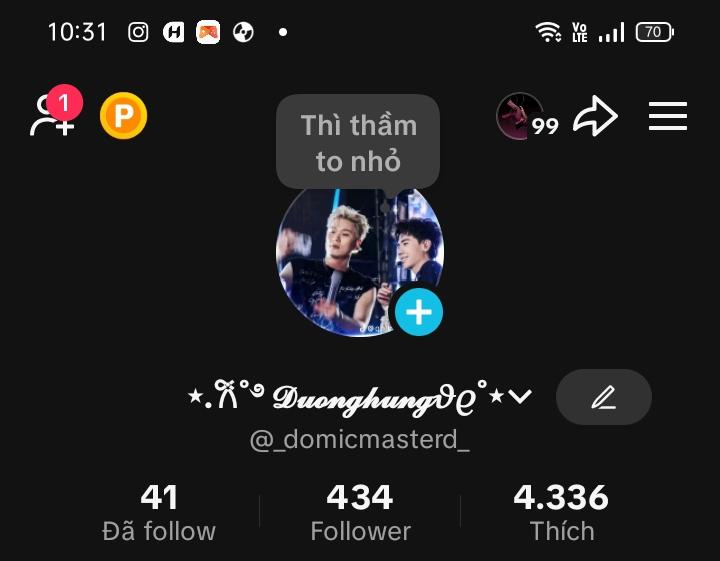Add a story with the plus badge
The width and height of the screenshot is (720, 561).
[418, 312]
